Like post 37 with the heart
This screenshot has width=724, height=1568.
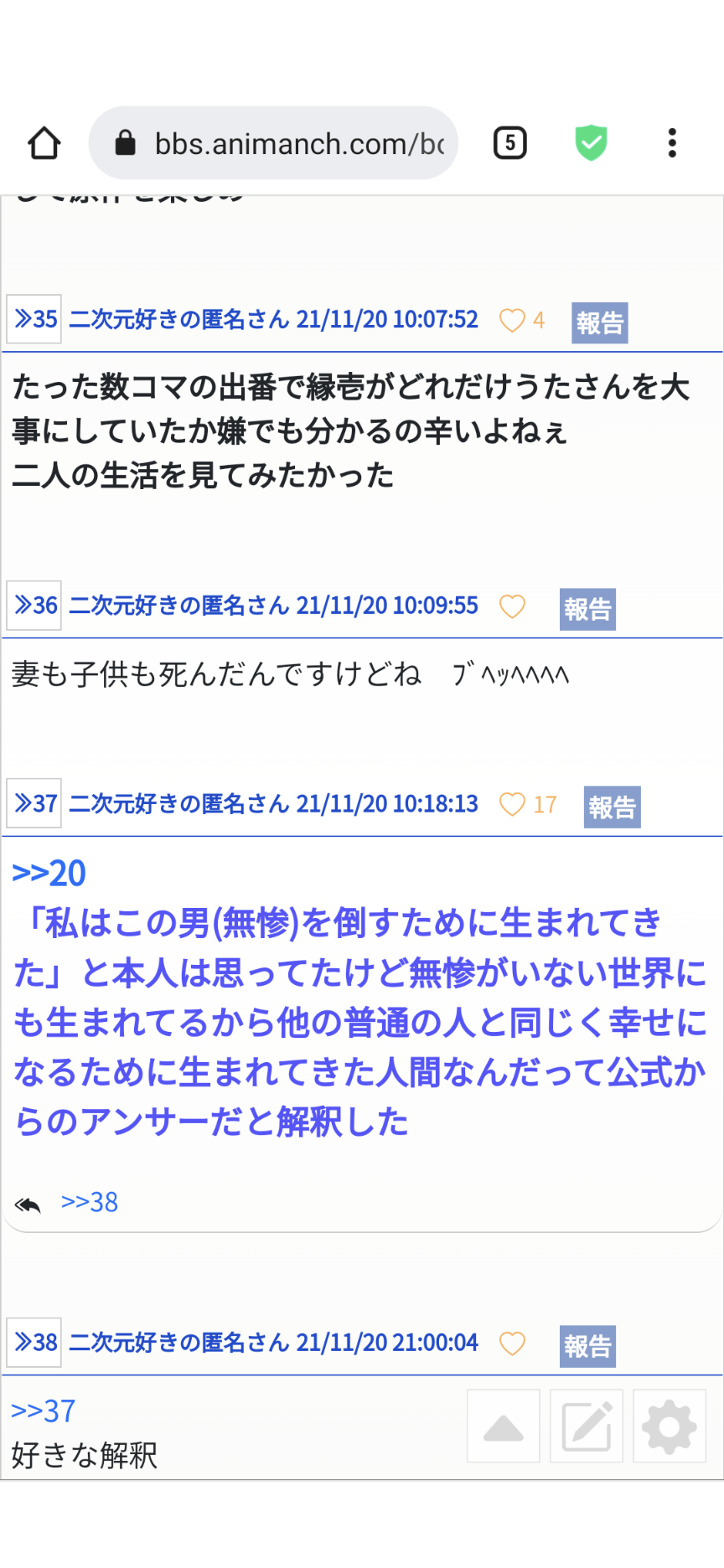(512, 804)
